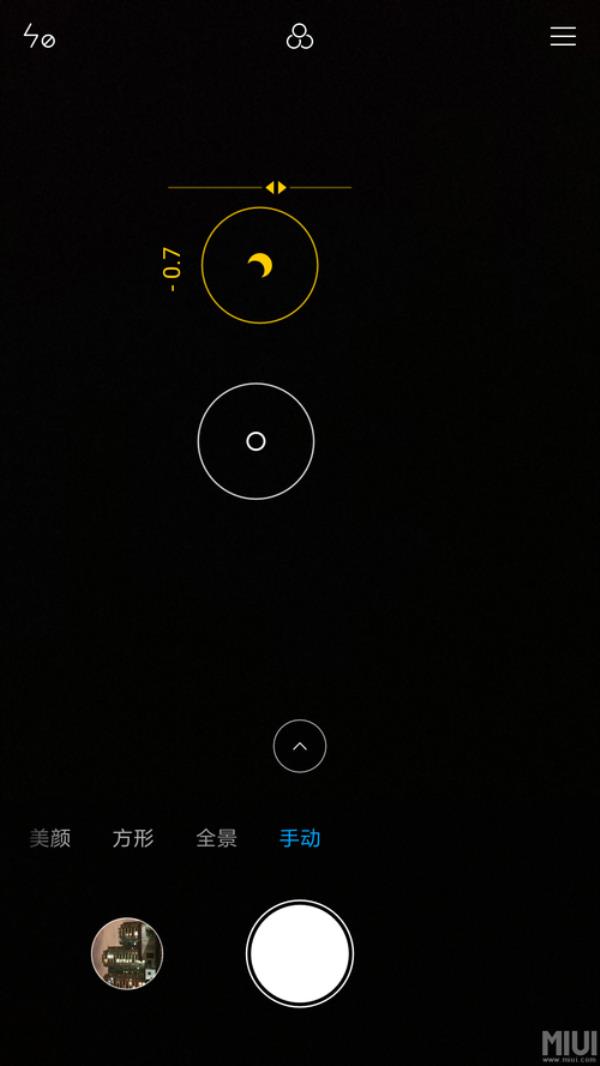The width and height of the screenshot is (600, 1066).
Task: Select 全景 panorama mode
Action: [x=216, y=838]
